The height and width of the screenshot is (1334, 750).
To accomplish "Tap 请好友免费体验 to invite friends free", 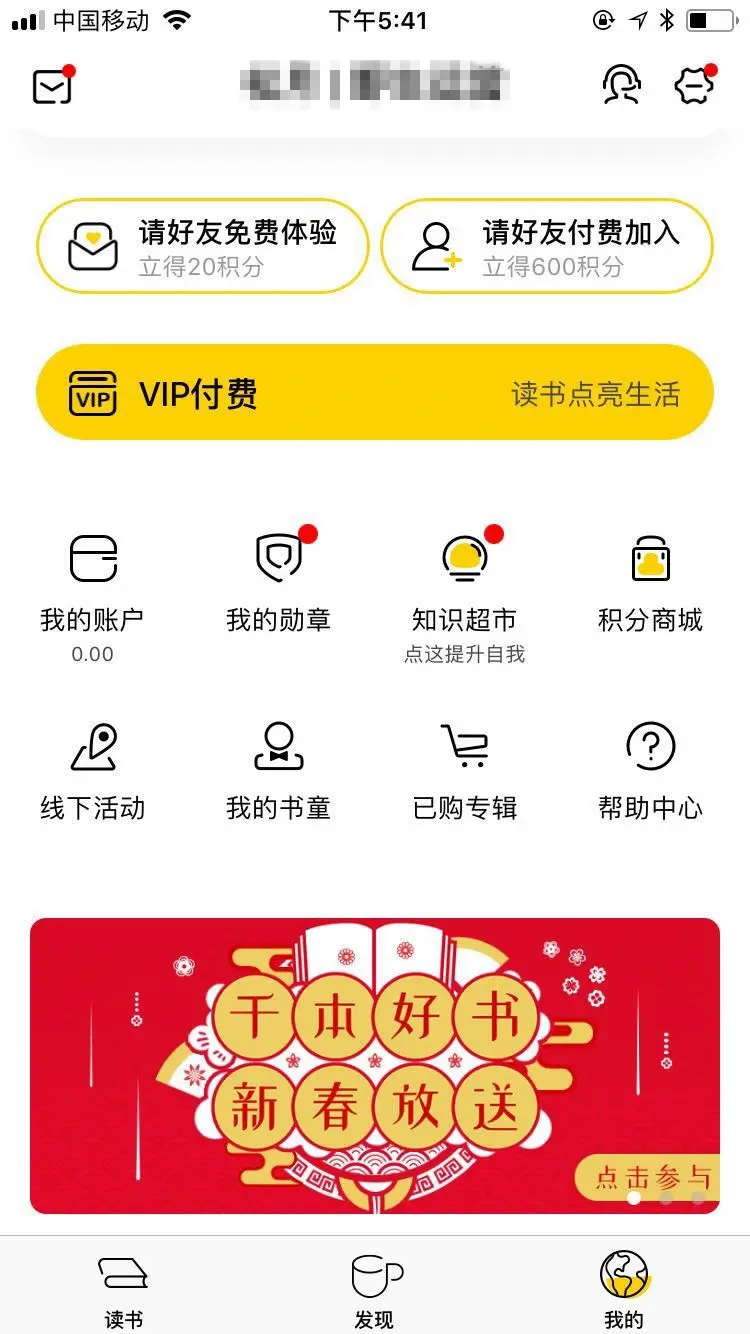I will pos(203,245).
